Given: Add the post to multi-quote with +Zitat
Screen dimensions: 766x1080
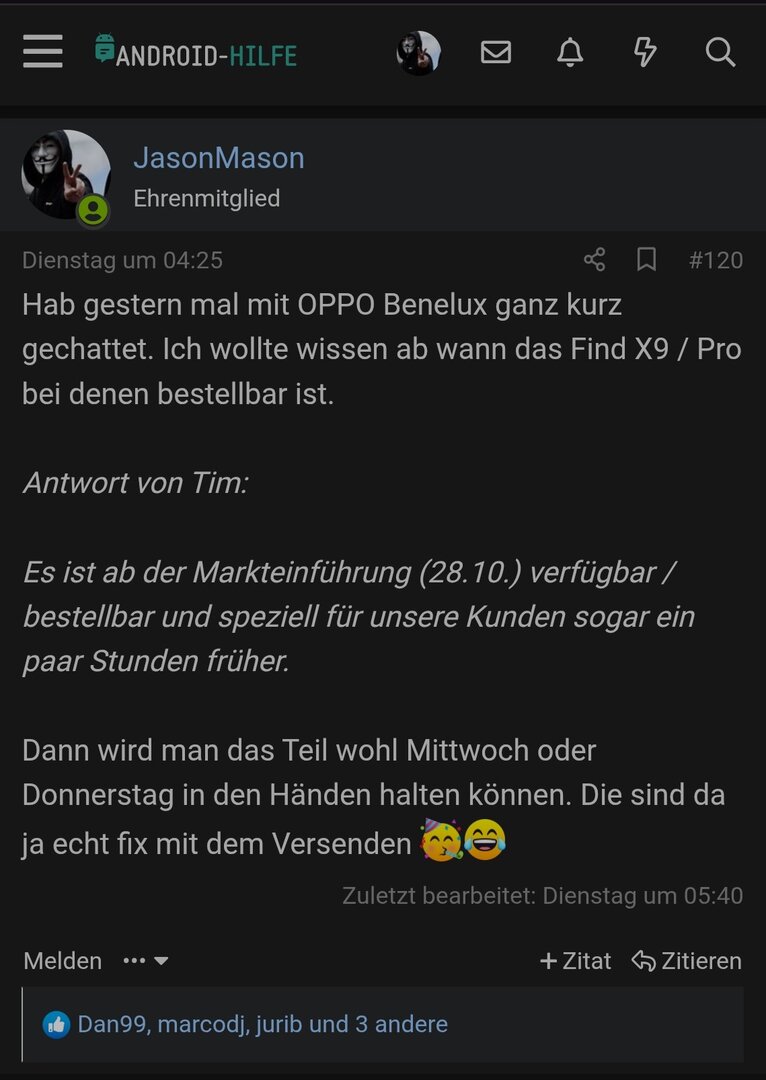Looking at the screenshot, I should pyautogui.click(x=575, y=961).
